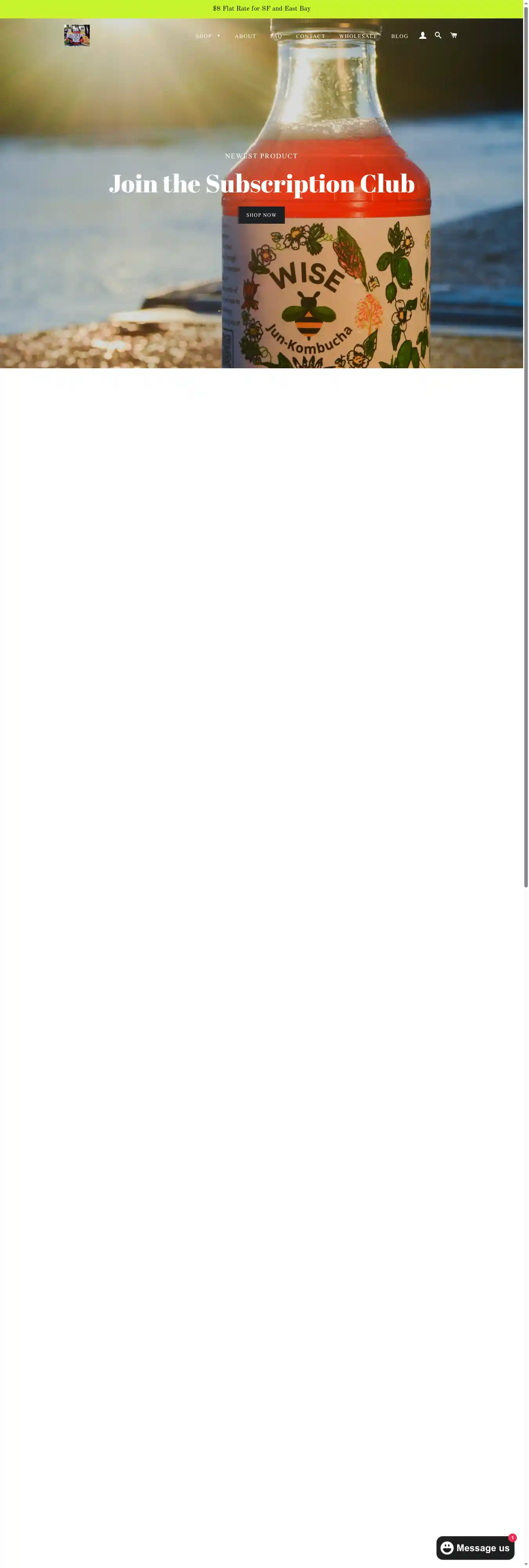Open the Shop dropdown menu
Screen dimensions: 529x1568
[x=208, y=36]
